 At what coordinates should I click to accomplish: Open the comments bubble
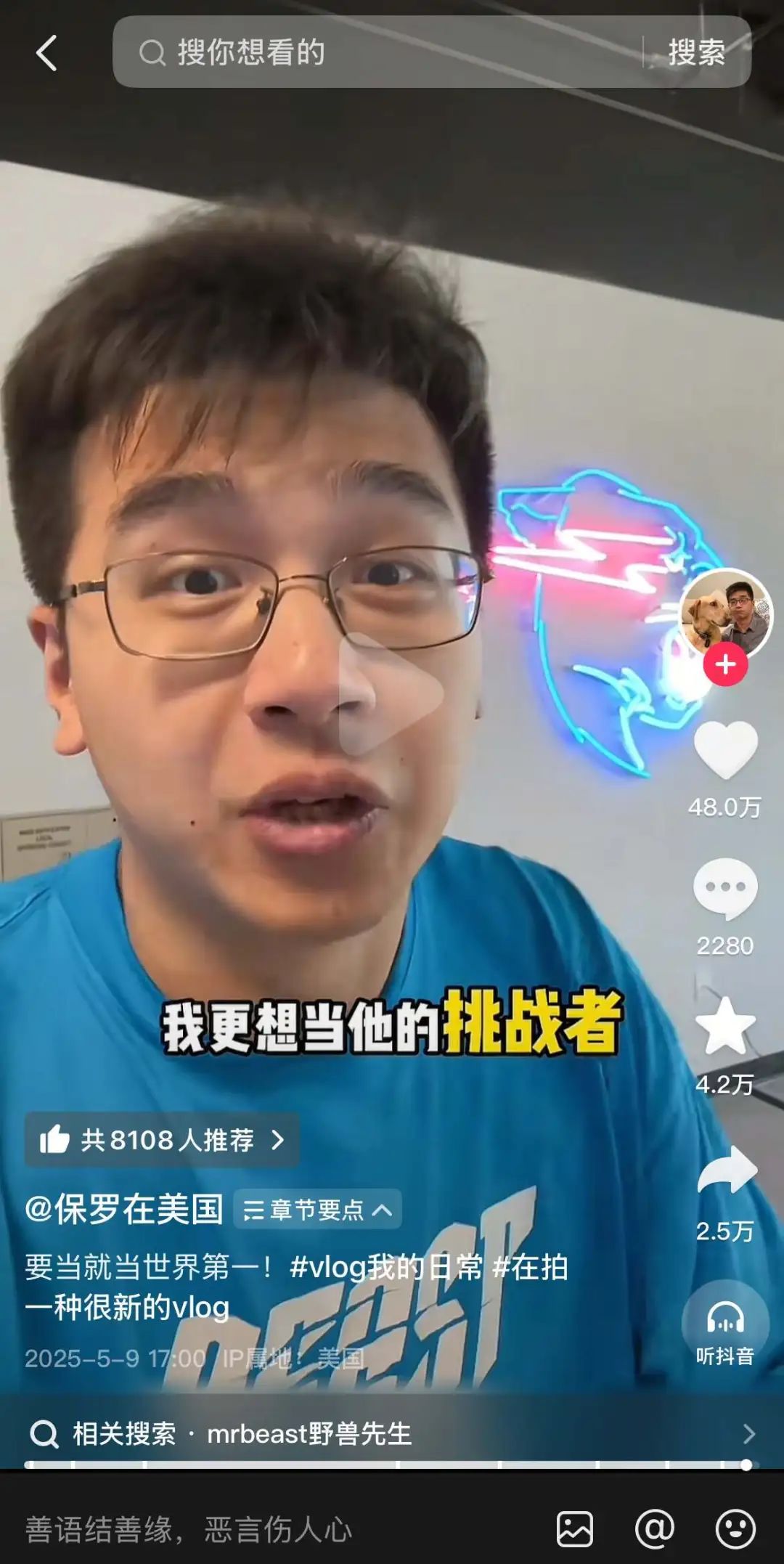pyautogui.click(x=725, y=889)
